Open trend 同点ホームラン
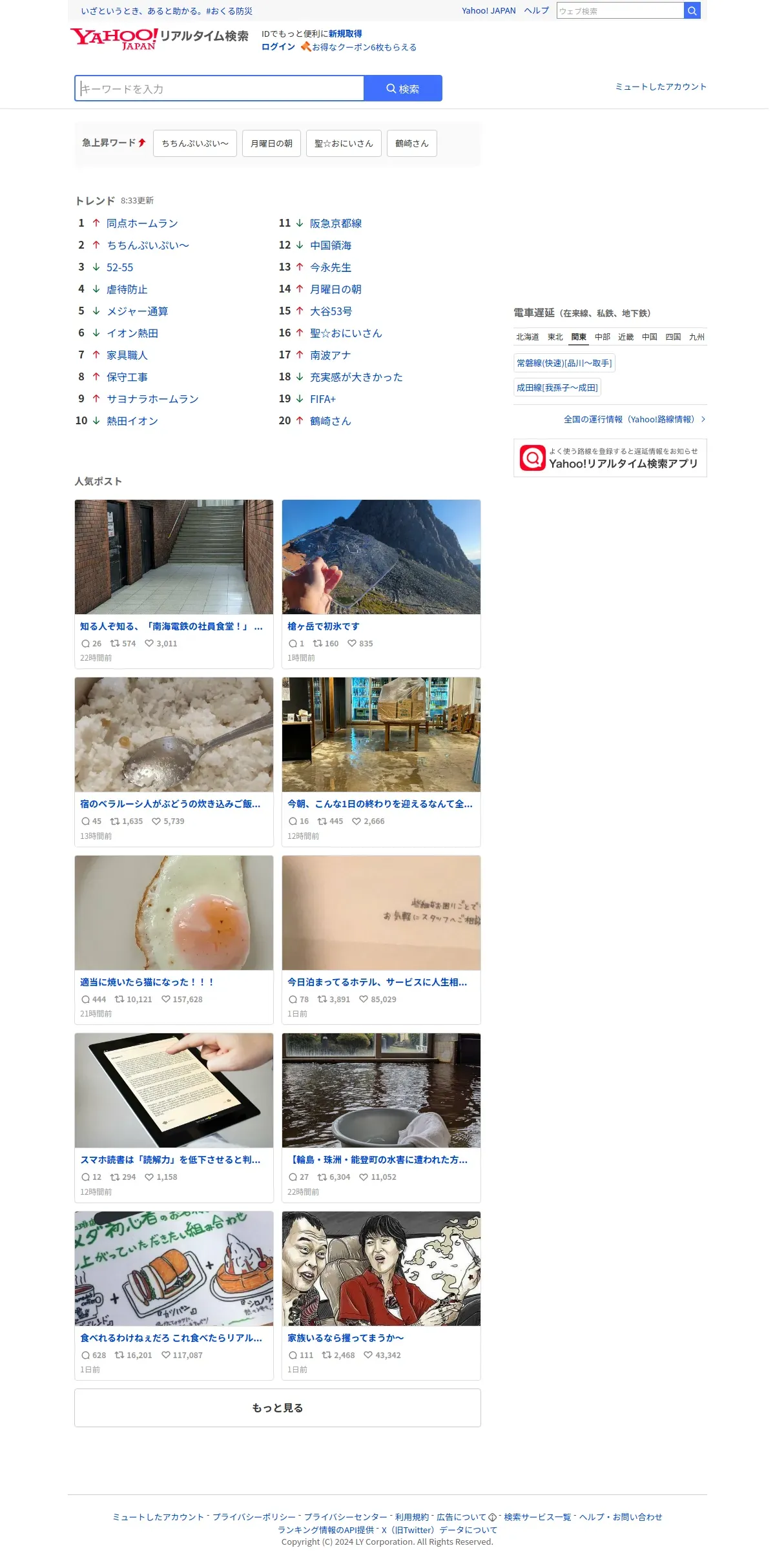Viewport: 775px width, 1568px height. click(142, 223)
